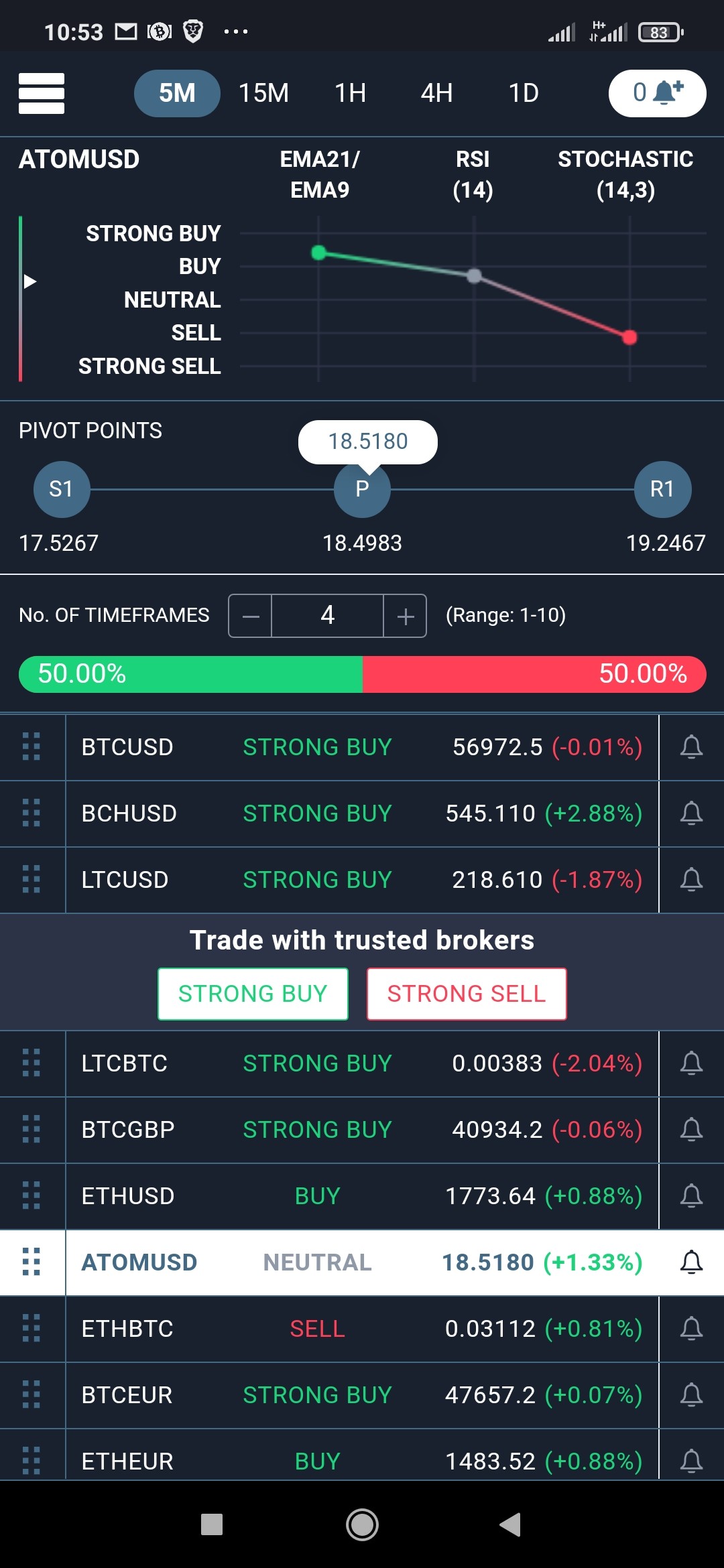The height and width of the screenshot is (1568, 724).
Task: Decrease number of timeframes with minus
Action: [251, 616]
